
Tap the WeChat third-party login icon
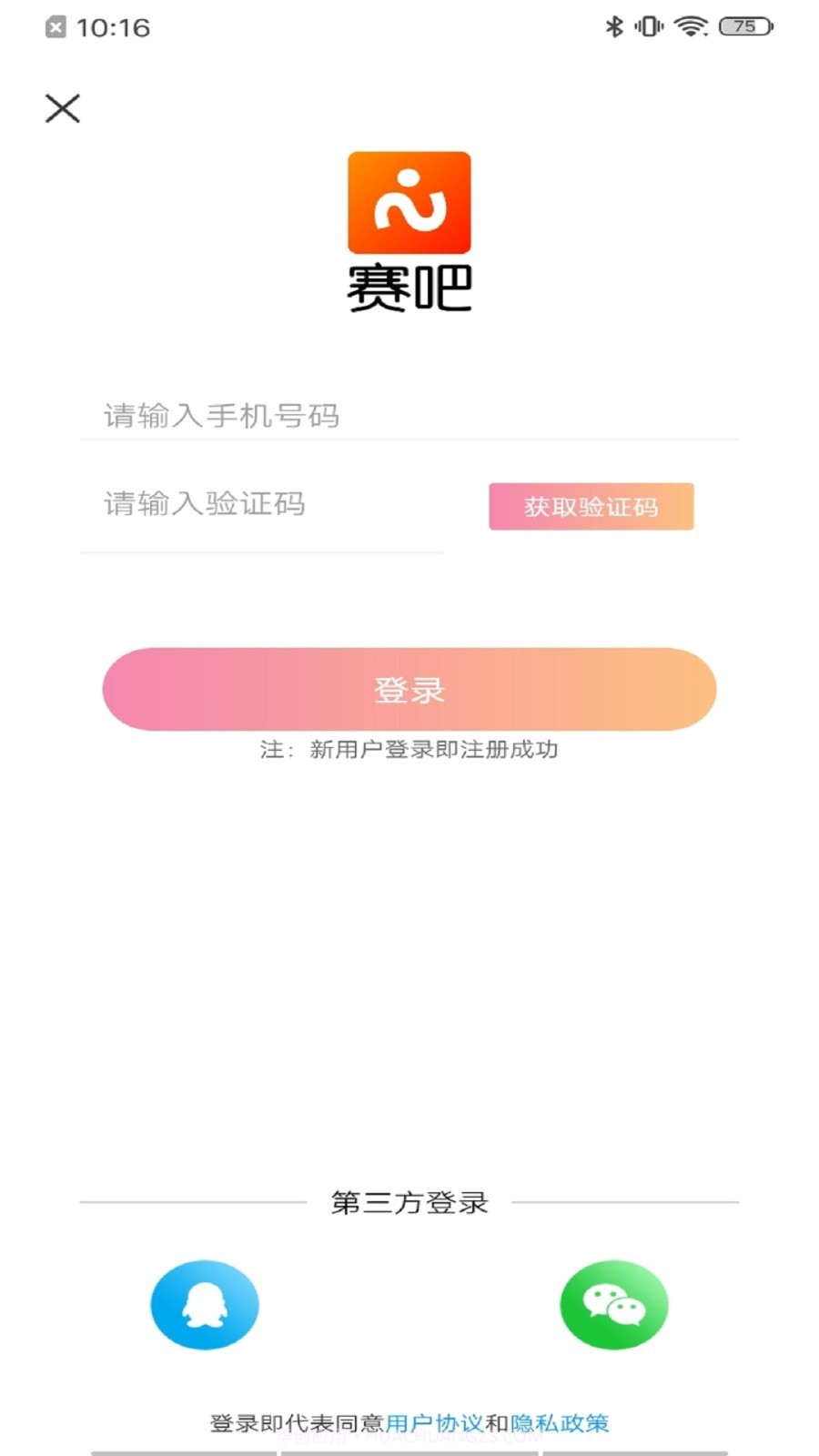click(614, 1304)
